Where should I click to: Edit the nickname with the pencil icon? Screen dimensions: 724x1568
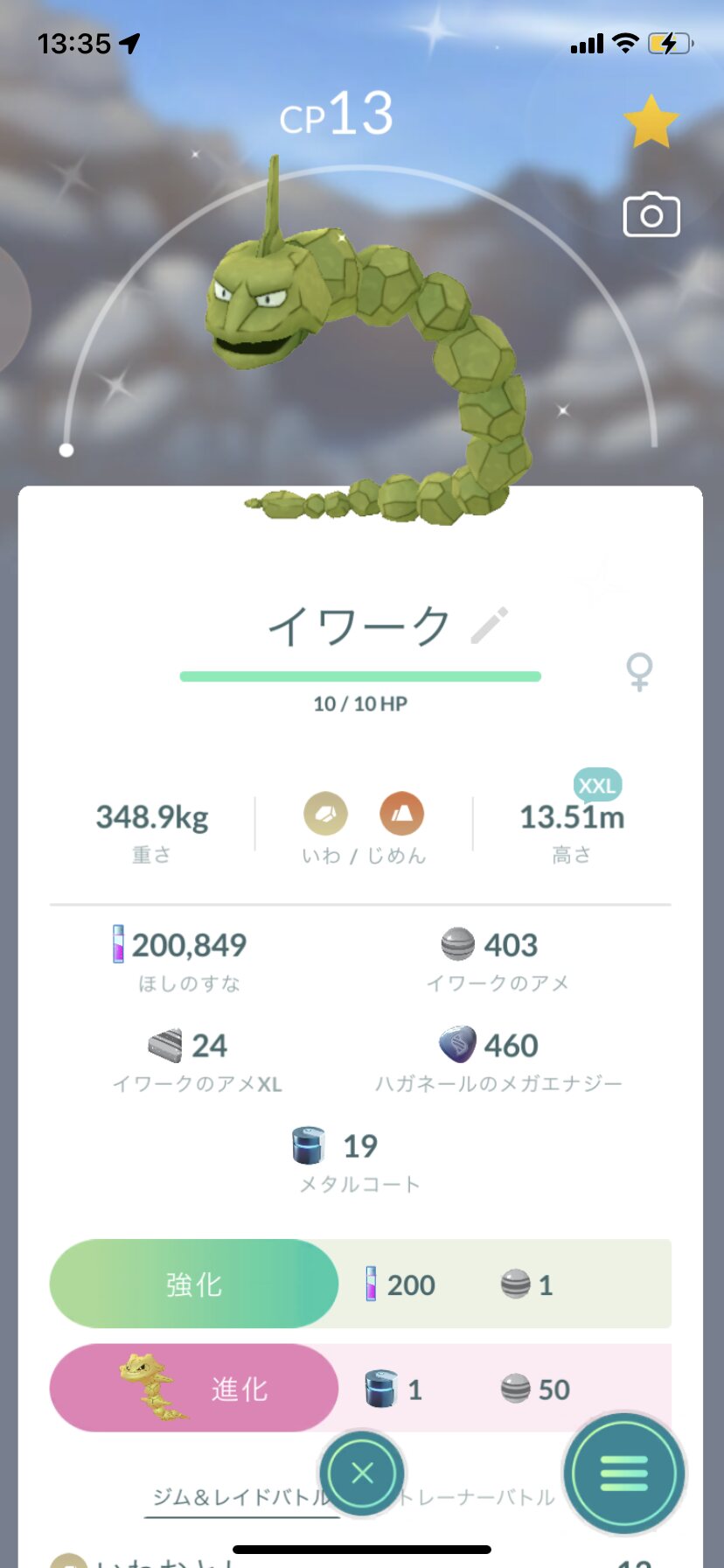[490, 626]
